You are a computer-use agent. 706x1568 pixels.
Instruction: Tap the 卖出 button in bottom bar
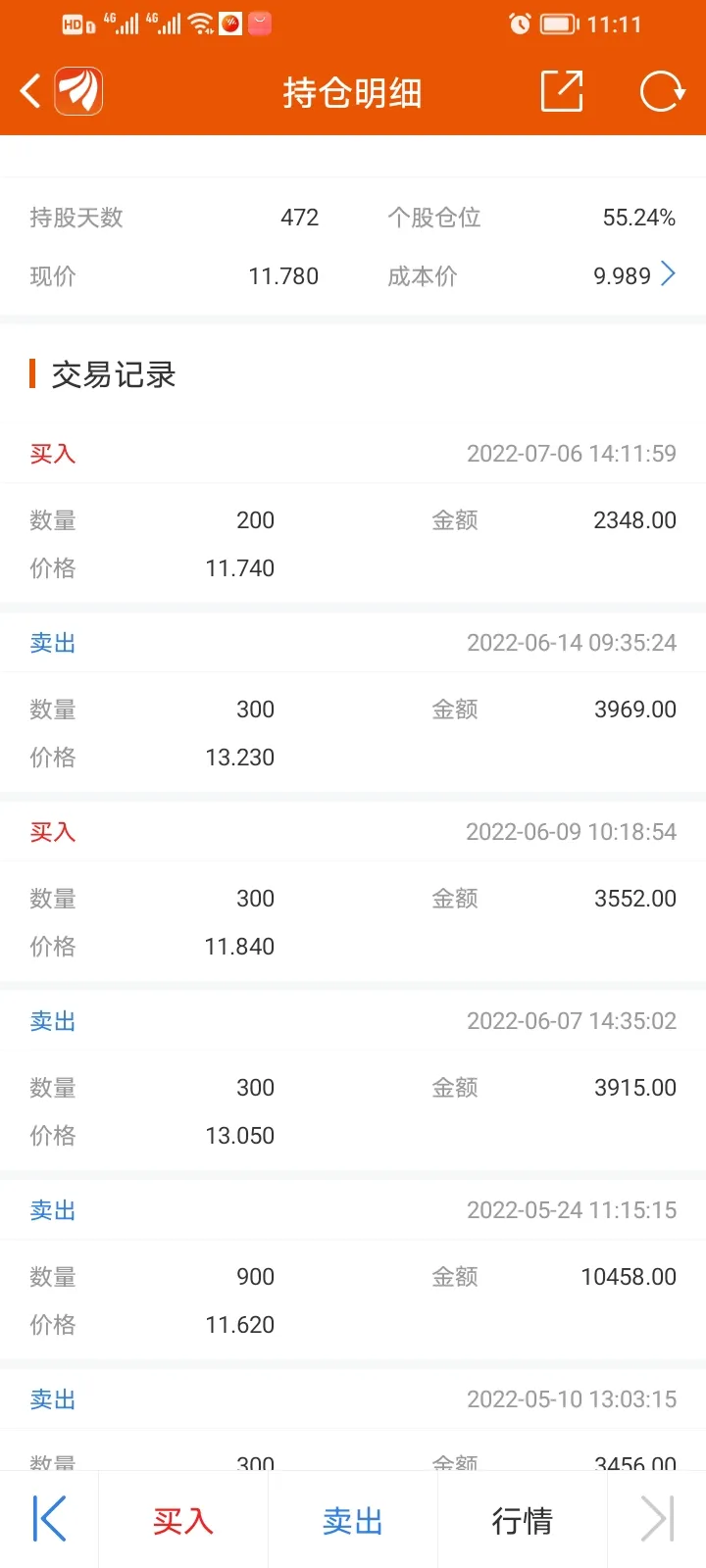pyautogui.click(x=352, y=1520)
